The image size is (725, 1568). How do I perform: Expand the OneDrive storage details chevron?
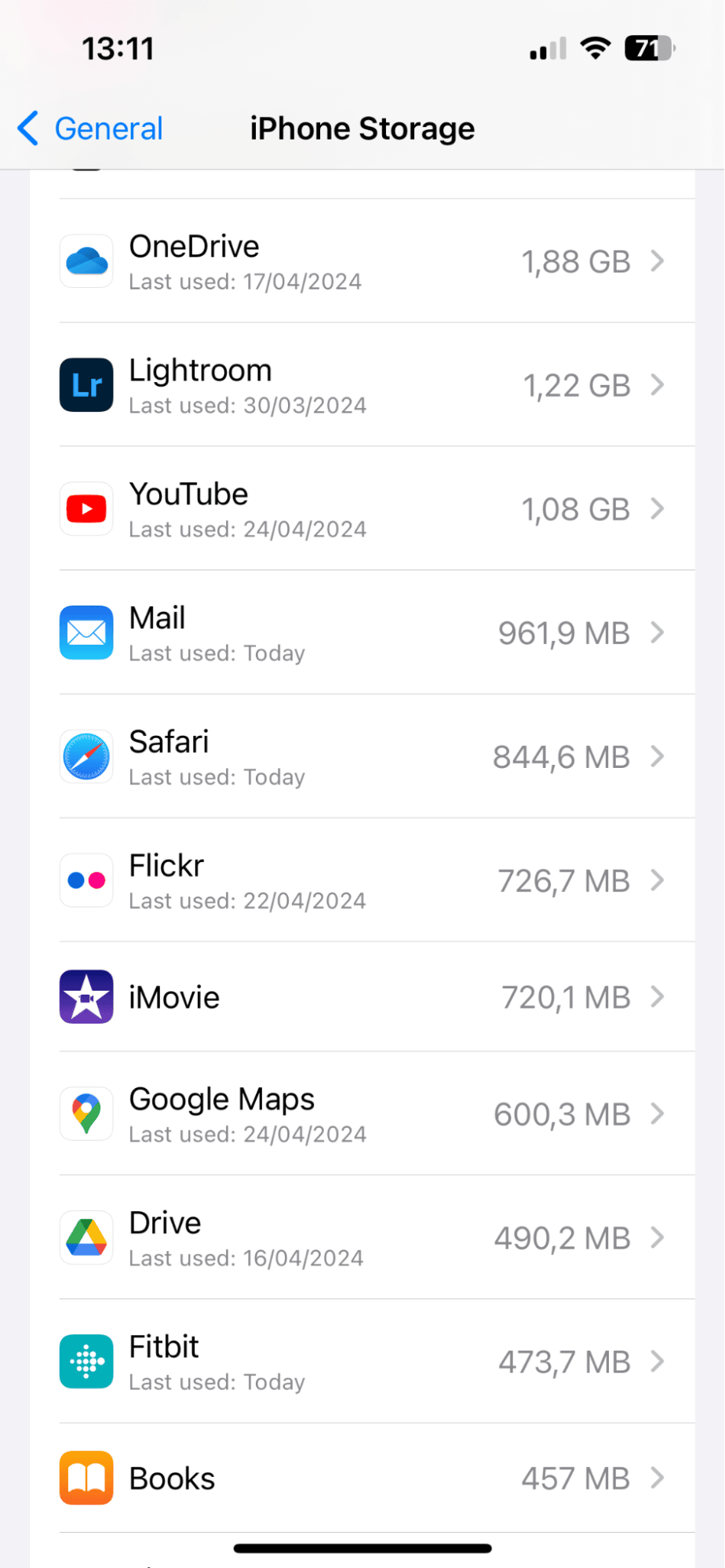(658, 261)
